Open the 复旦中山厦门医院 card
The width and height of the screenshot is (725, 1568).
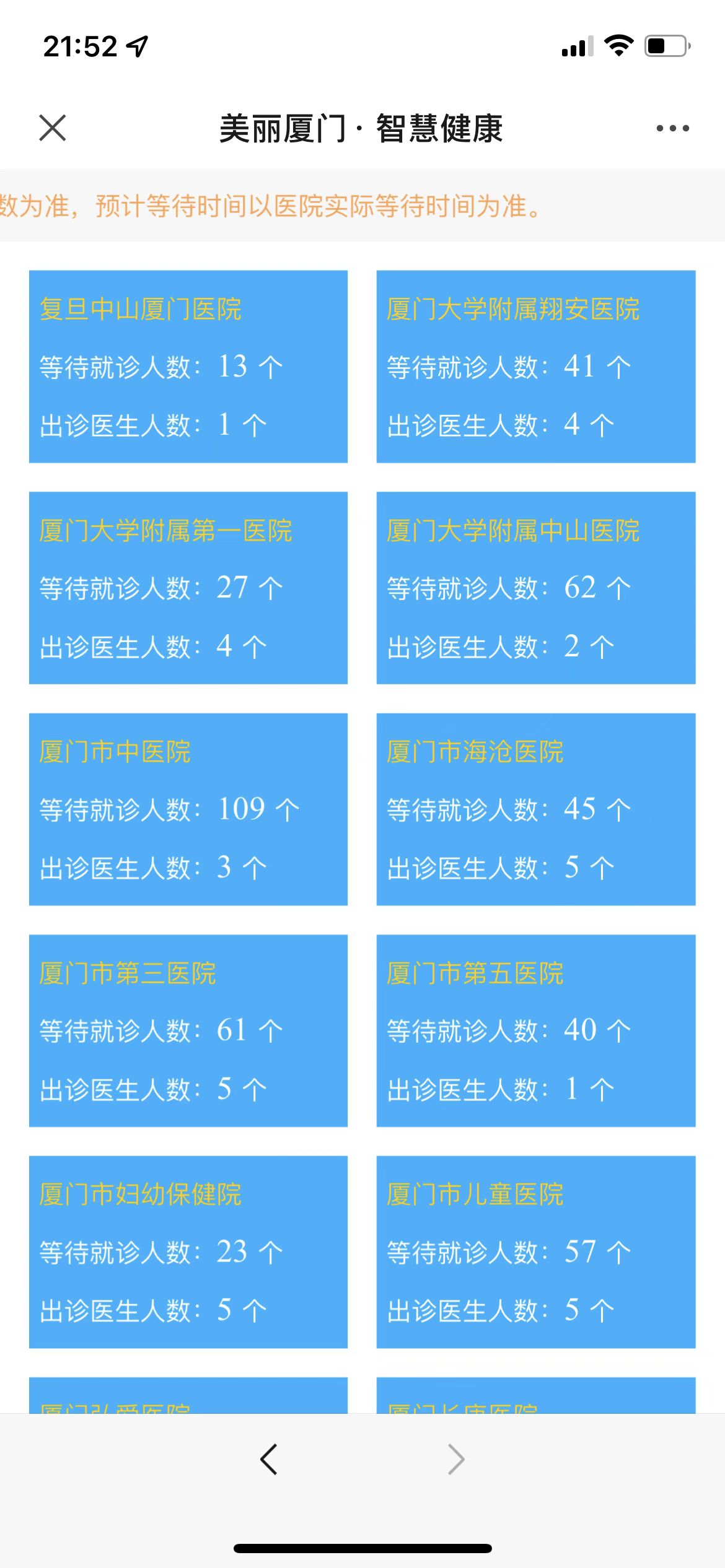click(x=188, y=366)
